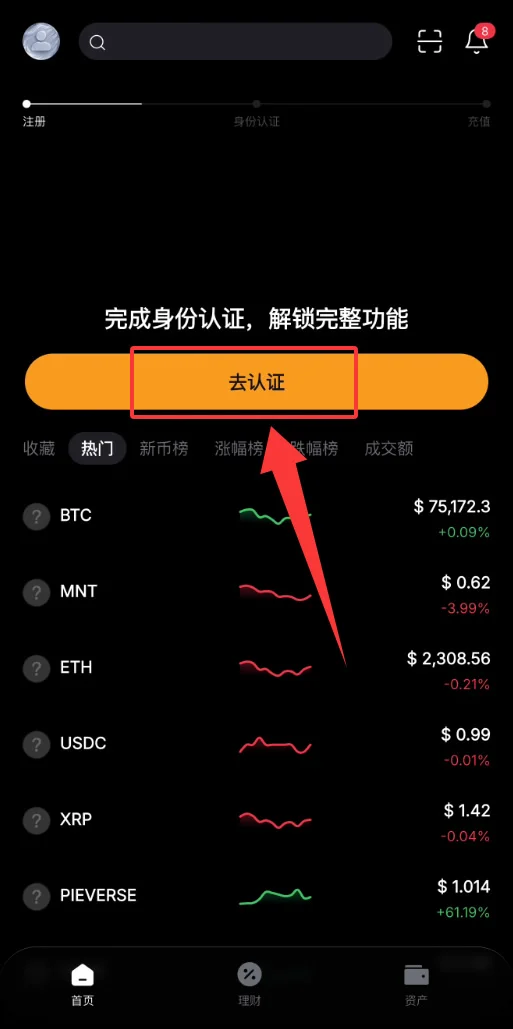This screenshot has width=513, height=1029.
Task: Switch to the 新币榜 tab
Action: (x=163, y=449)
